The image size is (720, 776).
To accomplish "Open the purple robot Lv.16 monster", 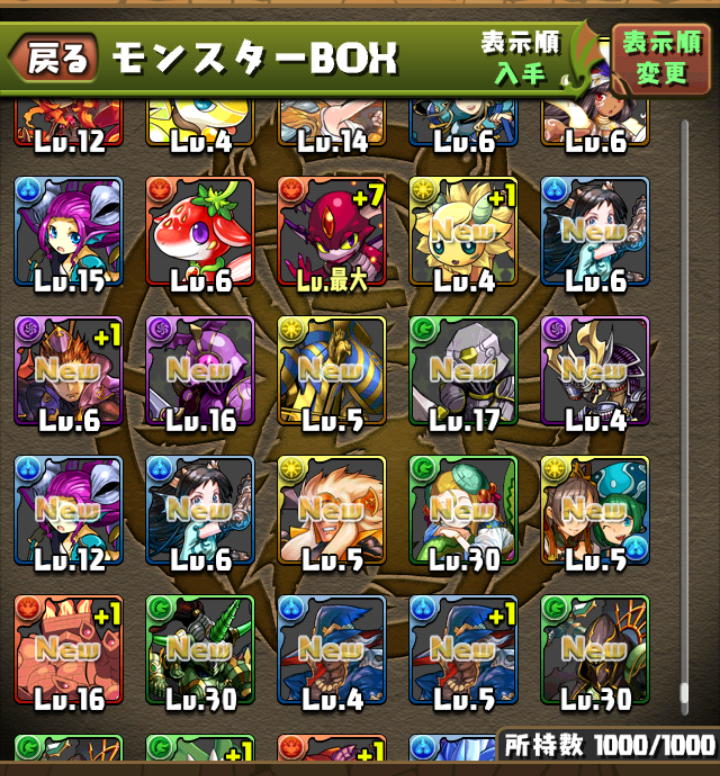I will (x=200, y=372).
